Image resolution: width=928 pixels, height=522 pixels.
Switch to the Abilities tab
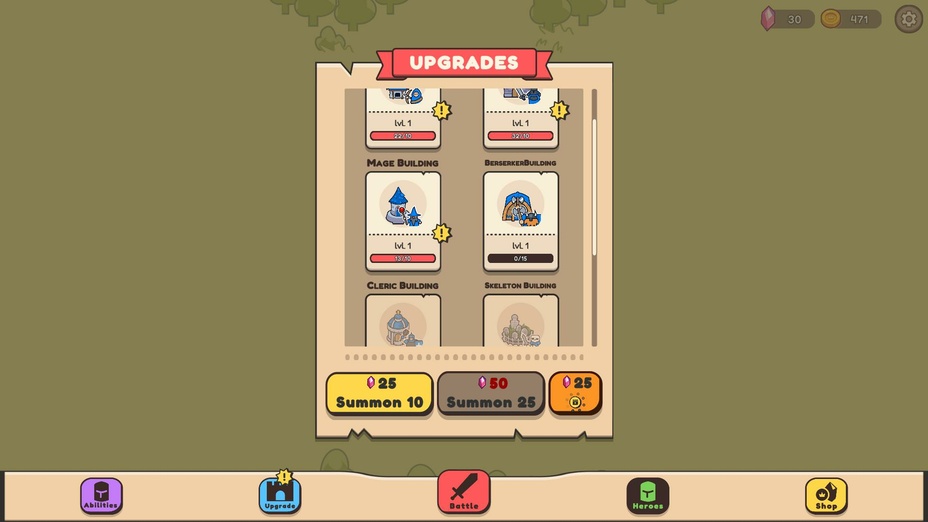coord(101,495)
